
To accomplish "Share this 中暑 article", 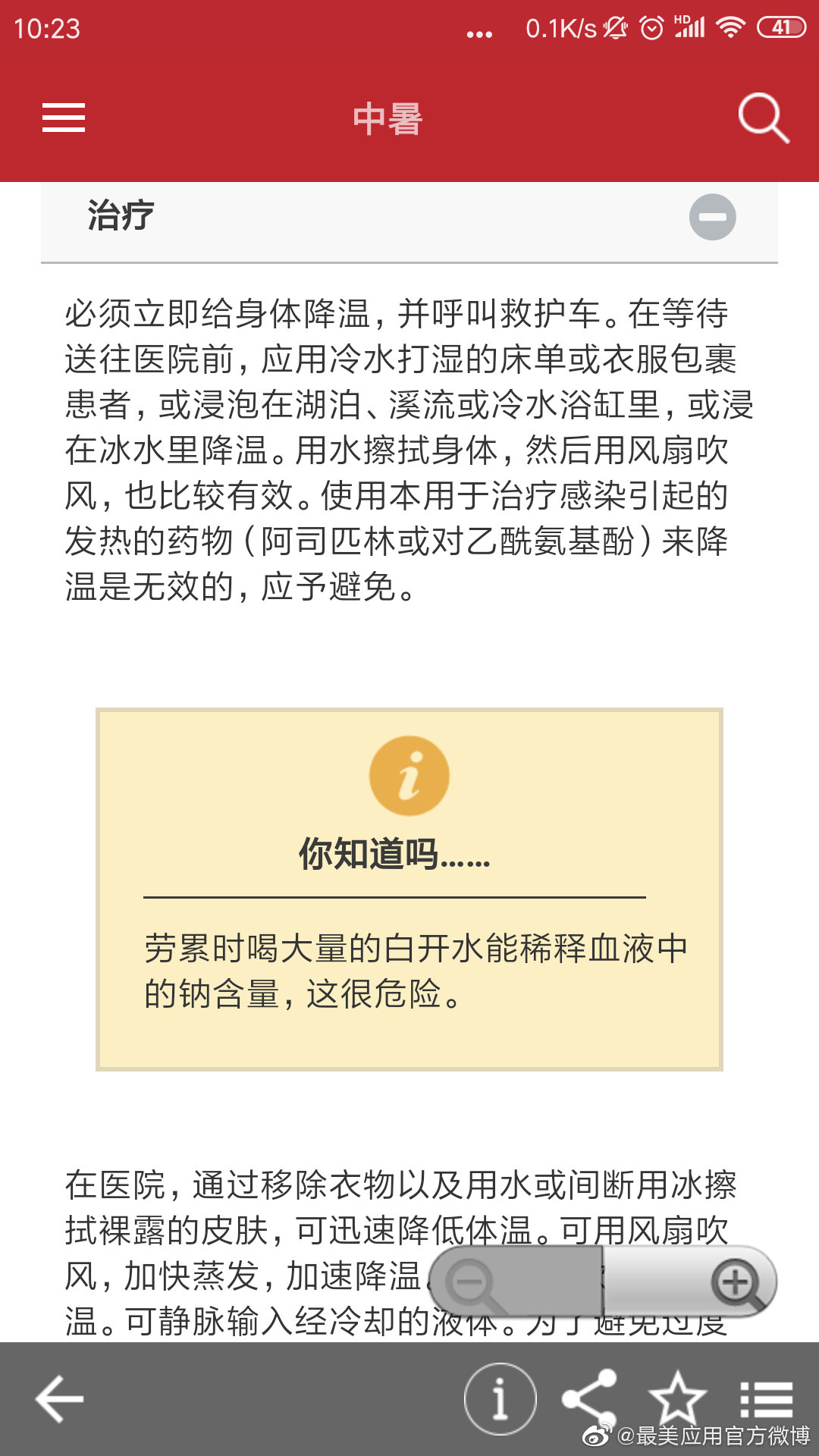I will coord(589,1398).
